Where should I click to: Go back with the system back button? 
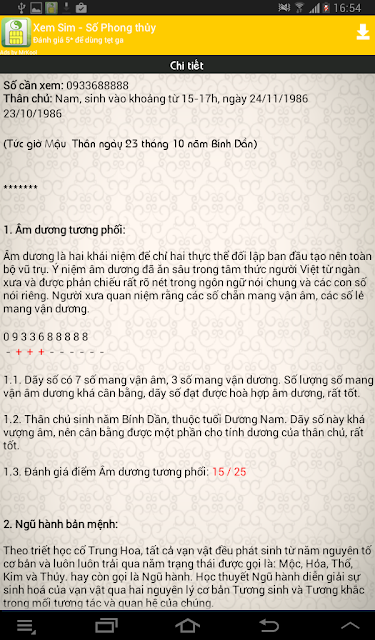click(269, 625)
